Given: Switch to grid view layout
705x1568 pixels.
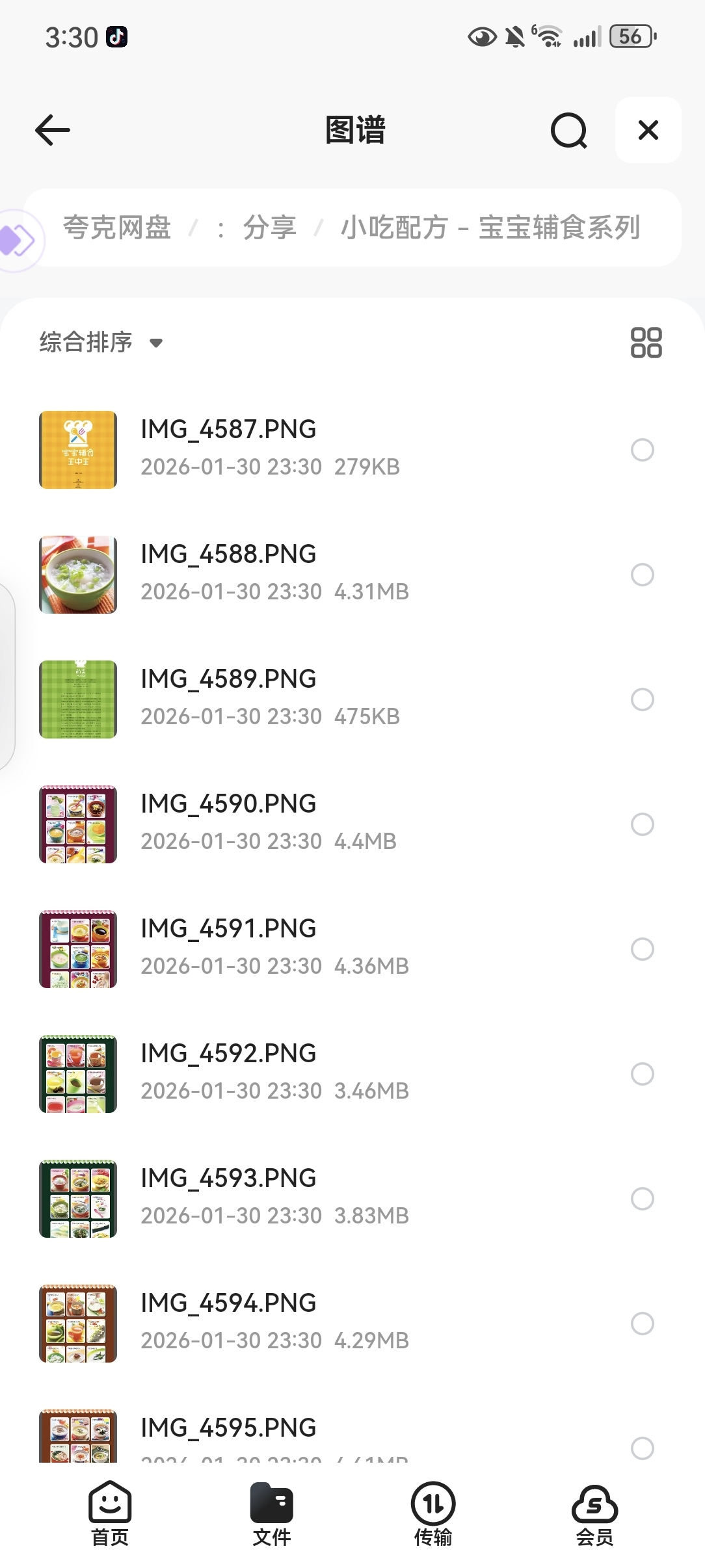Looking at the screenshot, I should (x=646, y=342).
